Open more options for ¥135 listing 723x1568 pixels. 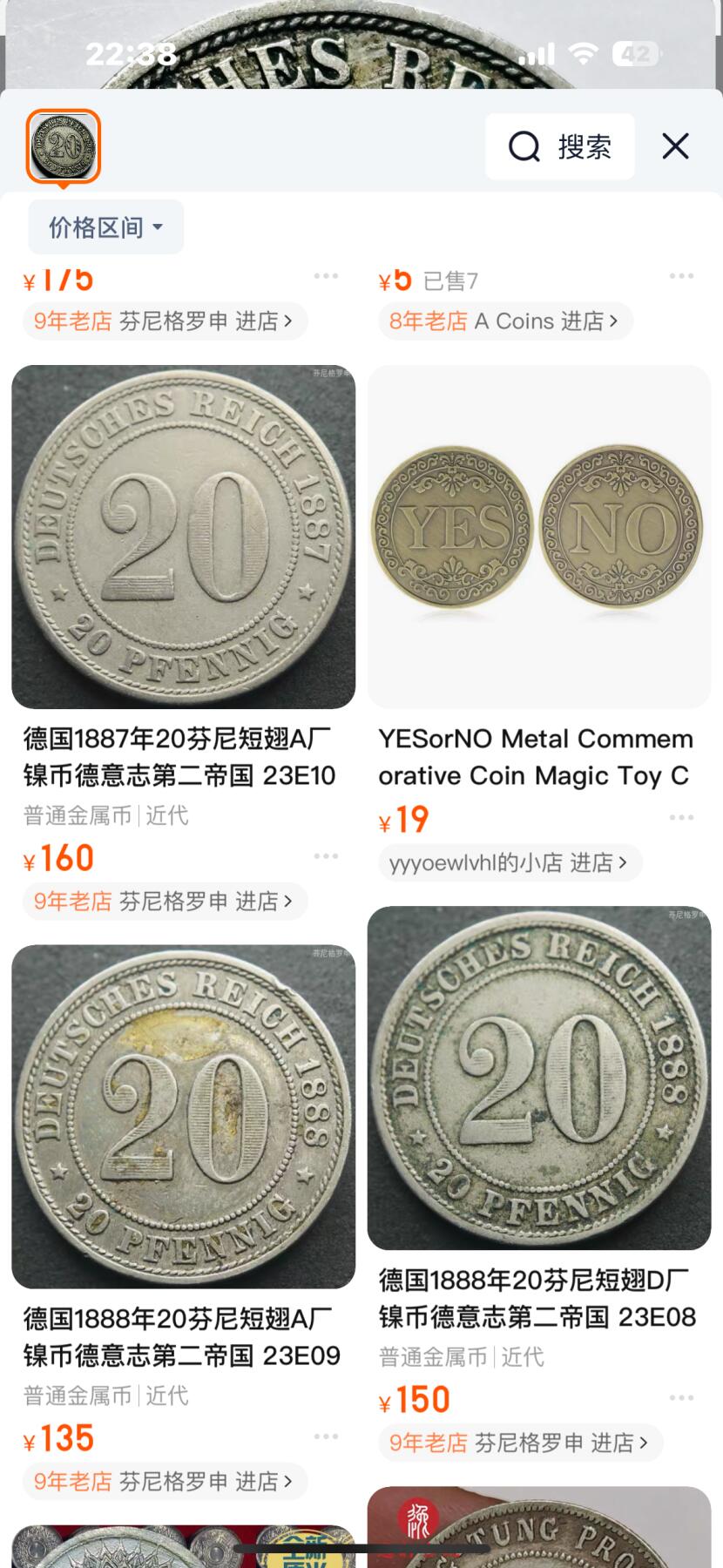point(326,1436)
